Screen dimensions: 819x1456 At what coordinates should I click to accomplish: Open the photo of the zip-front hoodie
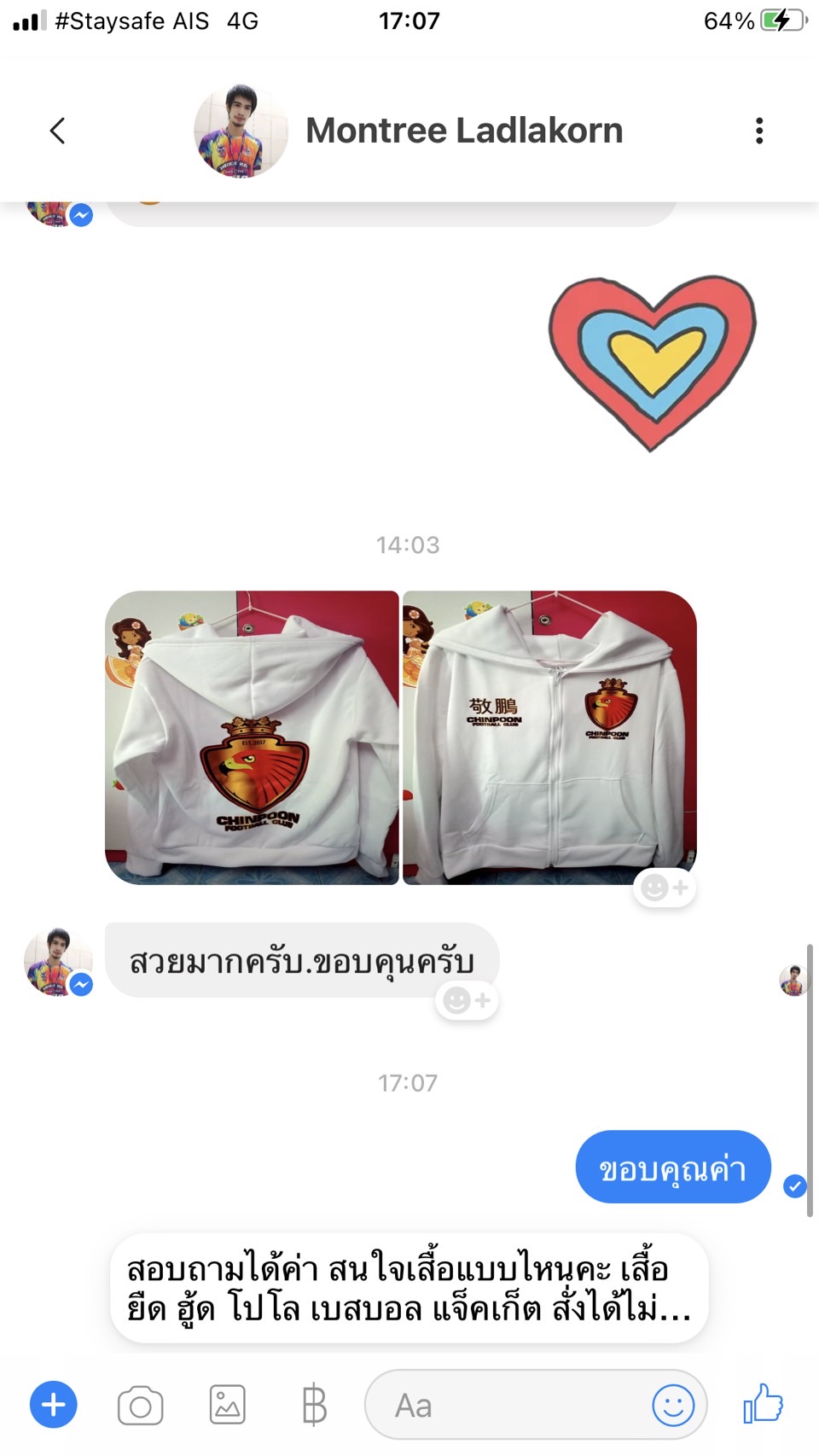549,737
